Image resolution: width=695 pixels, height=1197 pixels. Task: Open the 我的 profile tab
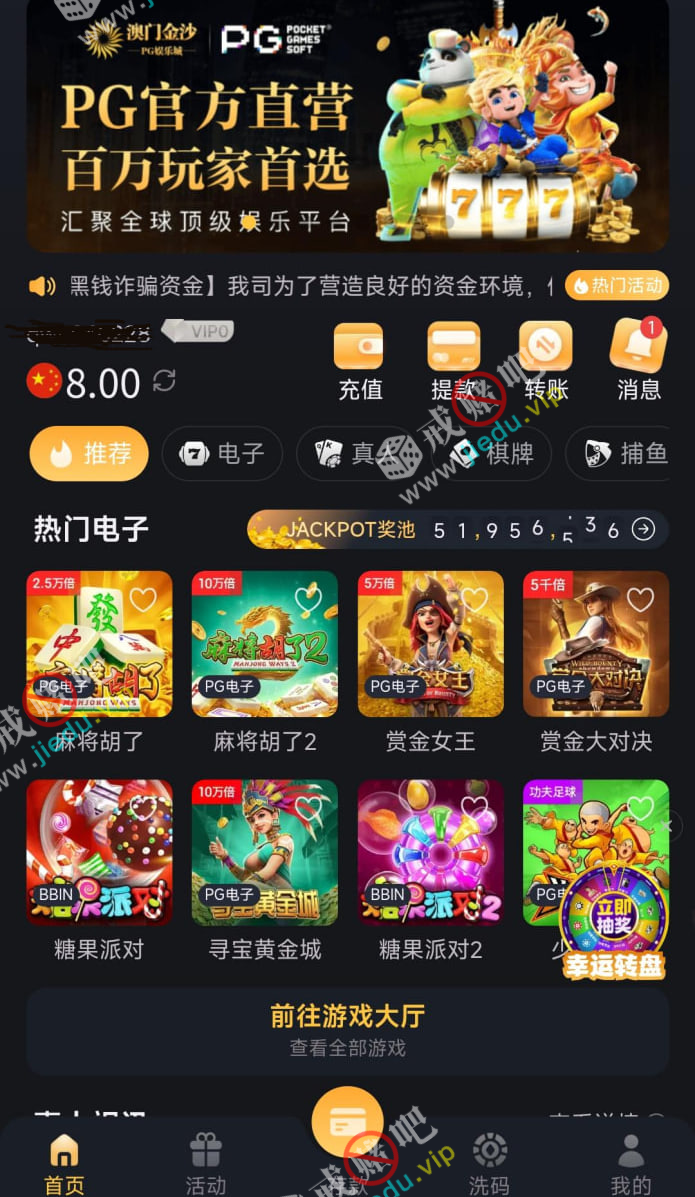[x=630, y=1164]
